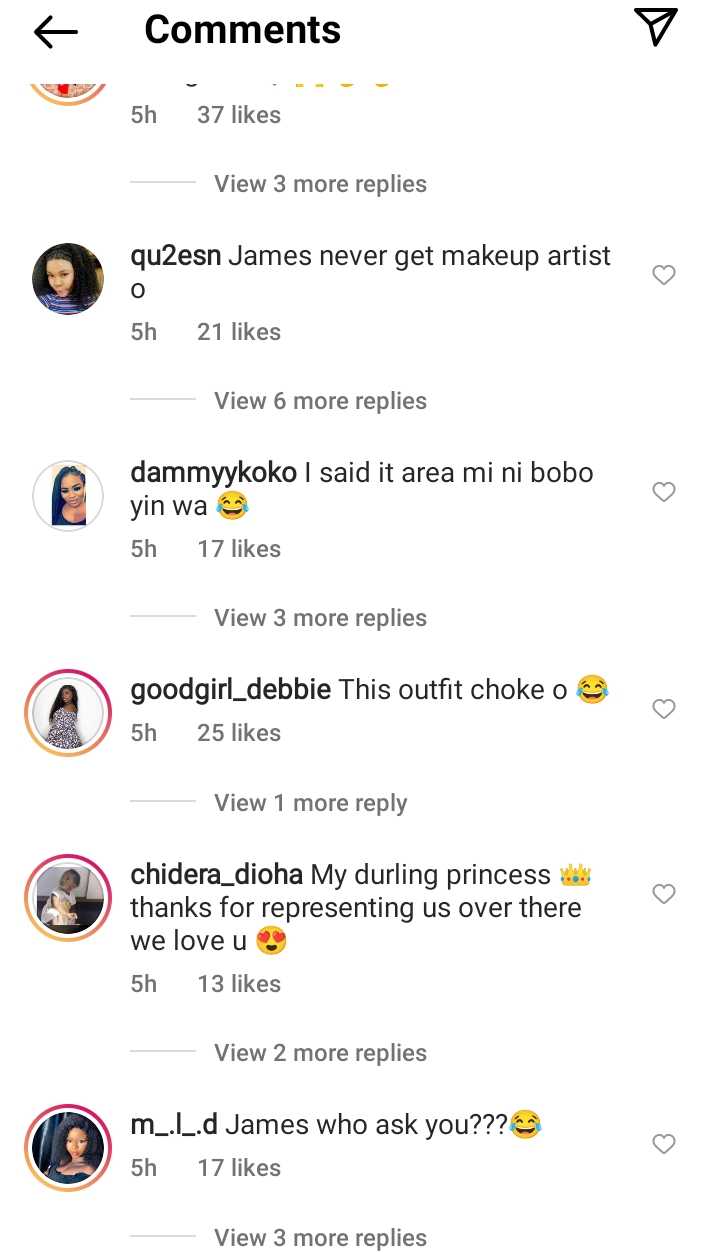Go back from Comments
The image size is (720, 1252).
click(x=56, y=32)
